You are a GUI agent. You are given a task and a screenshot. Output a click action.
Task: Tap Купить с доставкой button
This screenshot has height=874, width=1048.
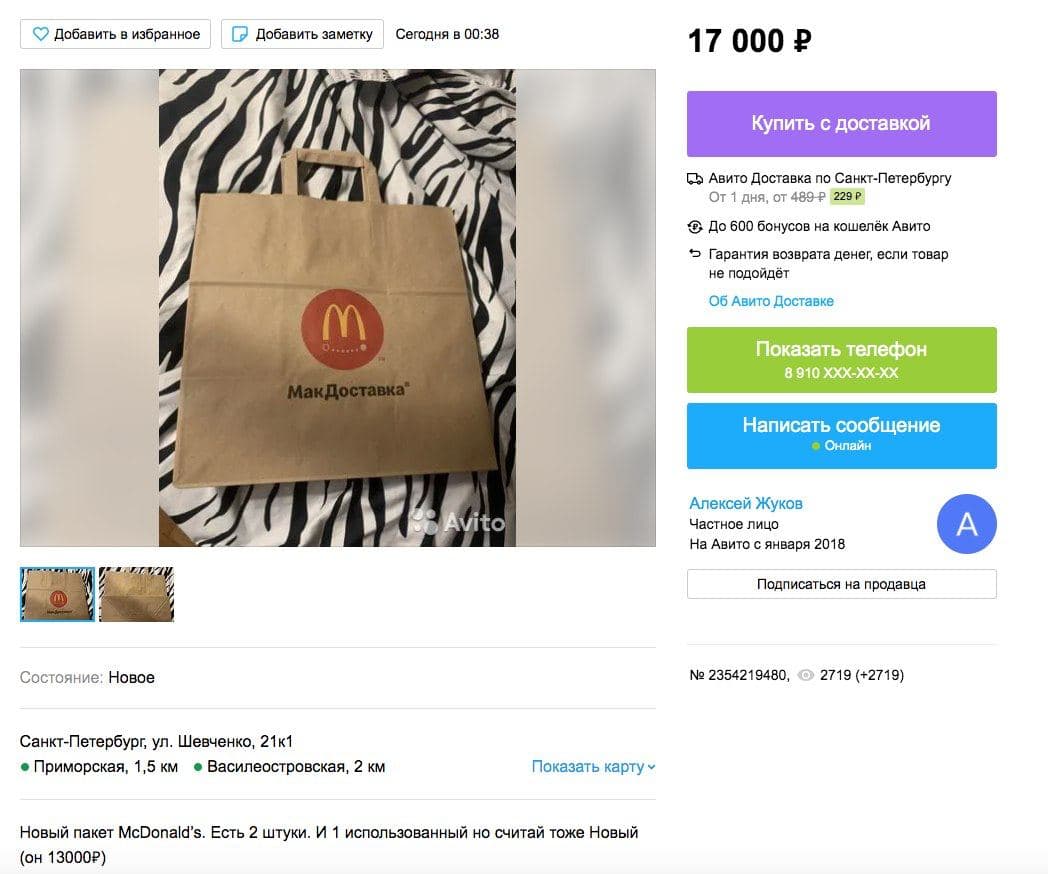(841, 124)
